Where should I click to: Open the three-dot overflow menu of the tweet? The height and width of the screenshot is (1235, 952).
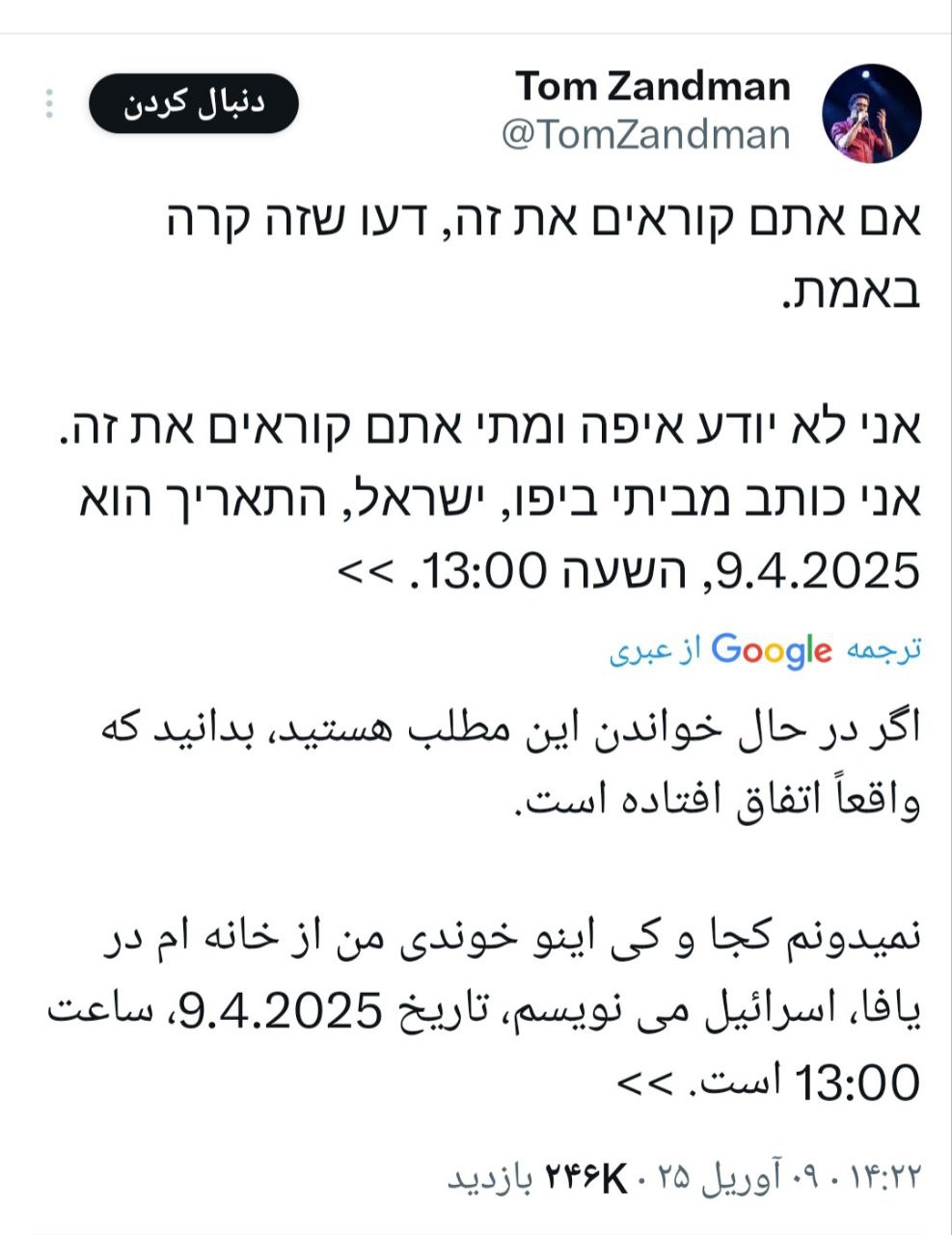[49, 103]
